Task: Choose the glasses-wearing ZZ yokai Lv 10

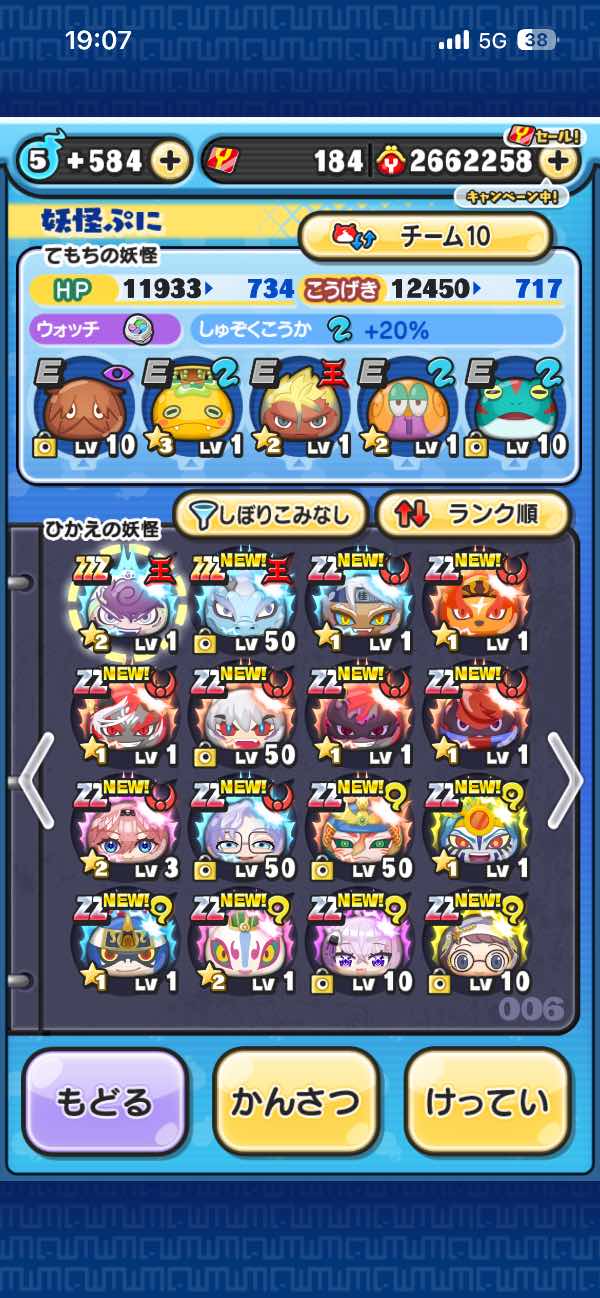Action: tap(477, 940)
